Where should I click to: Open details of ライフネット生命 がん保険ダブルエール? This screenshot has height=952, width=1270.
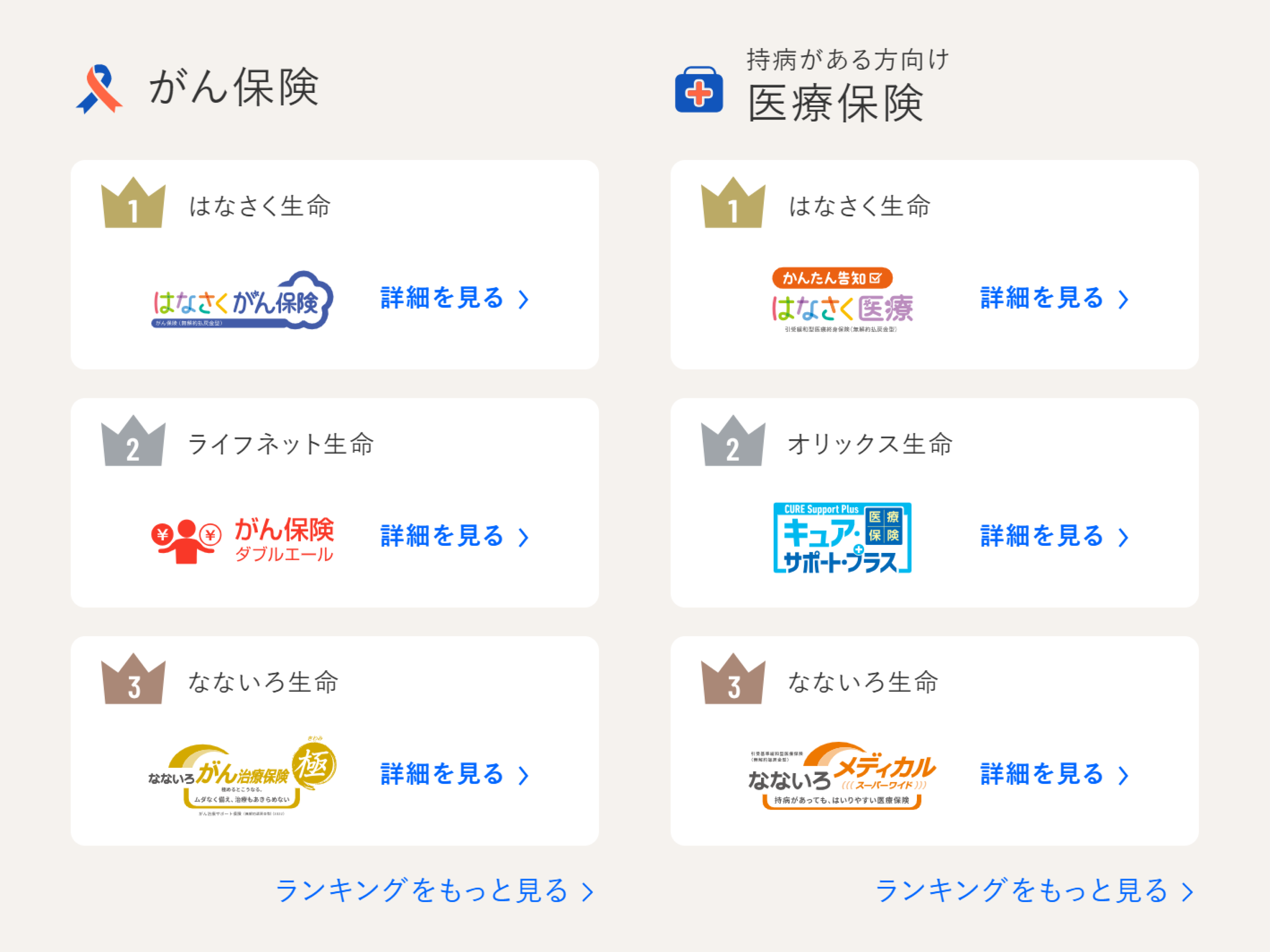pyautogui.click(x=454, y=537)
